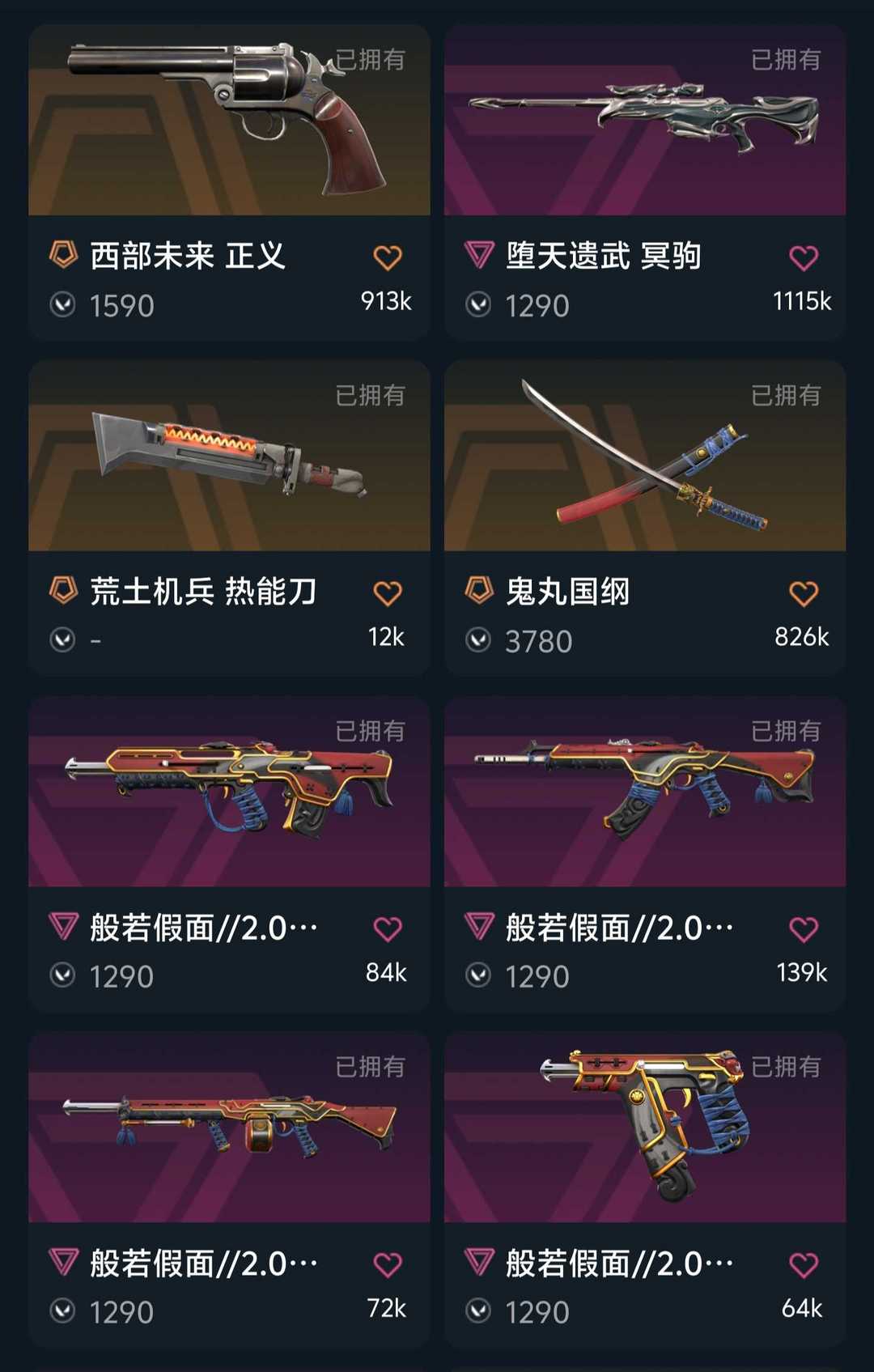Like the 鬼丸国纲 skin
874x1372 pixels.
[x=804, y=593]
